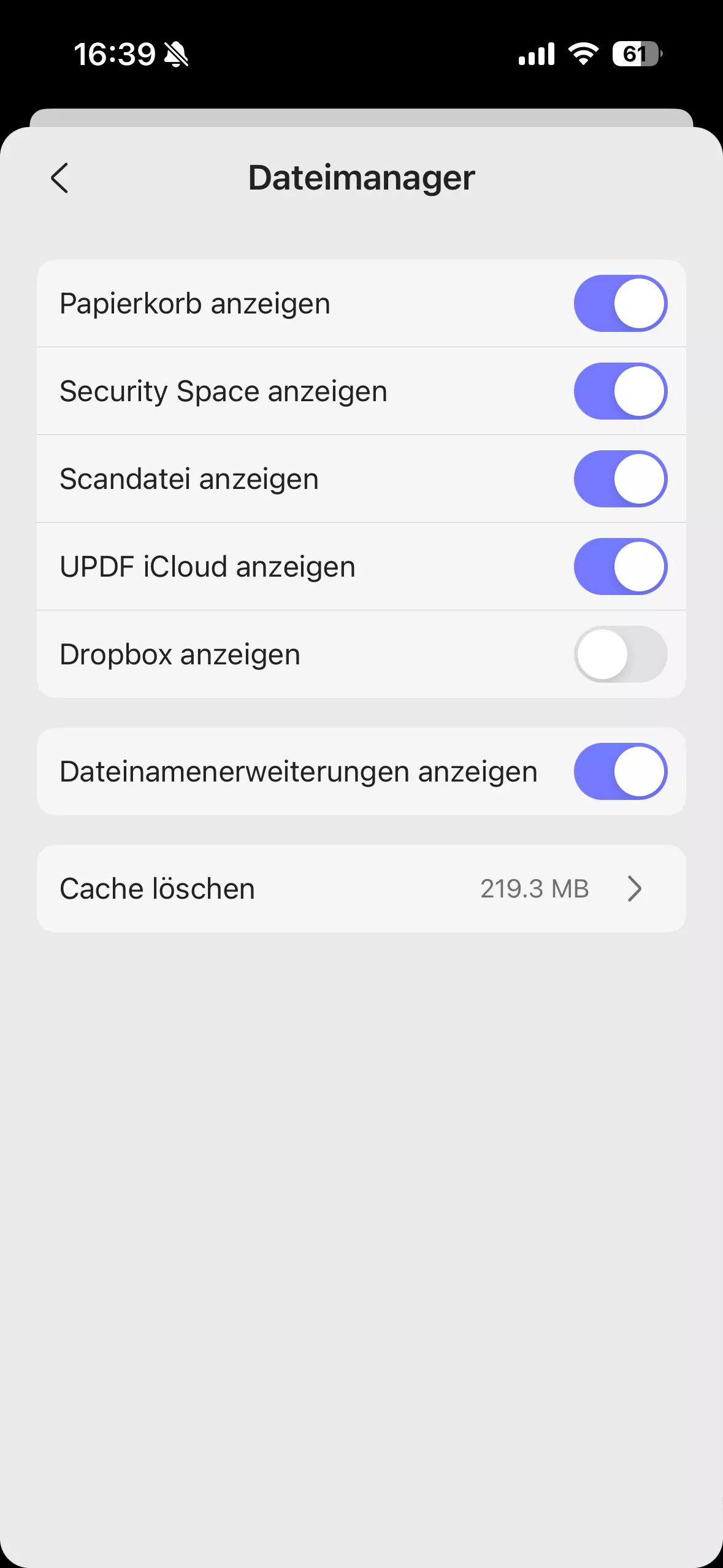
Task: Turn off Dateinamenerweiterungen anzeigen
Action: coord(620,772)
